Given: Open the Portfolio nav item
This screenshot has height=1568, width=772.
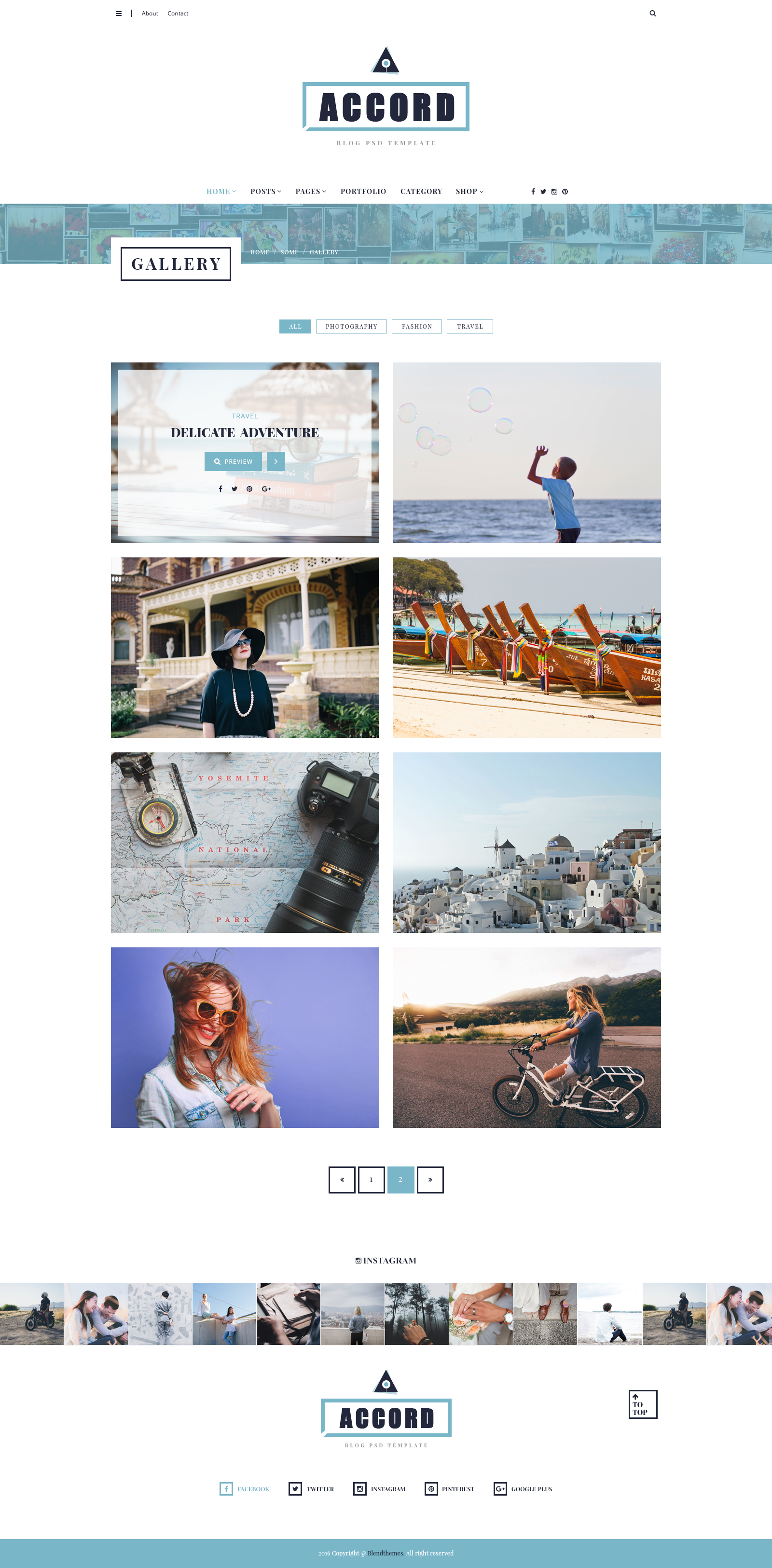Looking at the screenshot, I should (363, 192).
